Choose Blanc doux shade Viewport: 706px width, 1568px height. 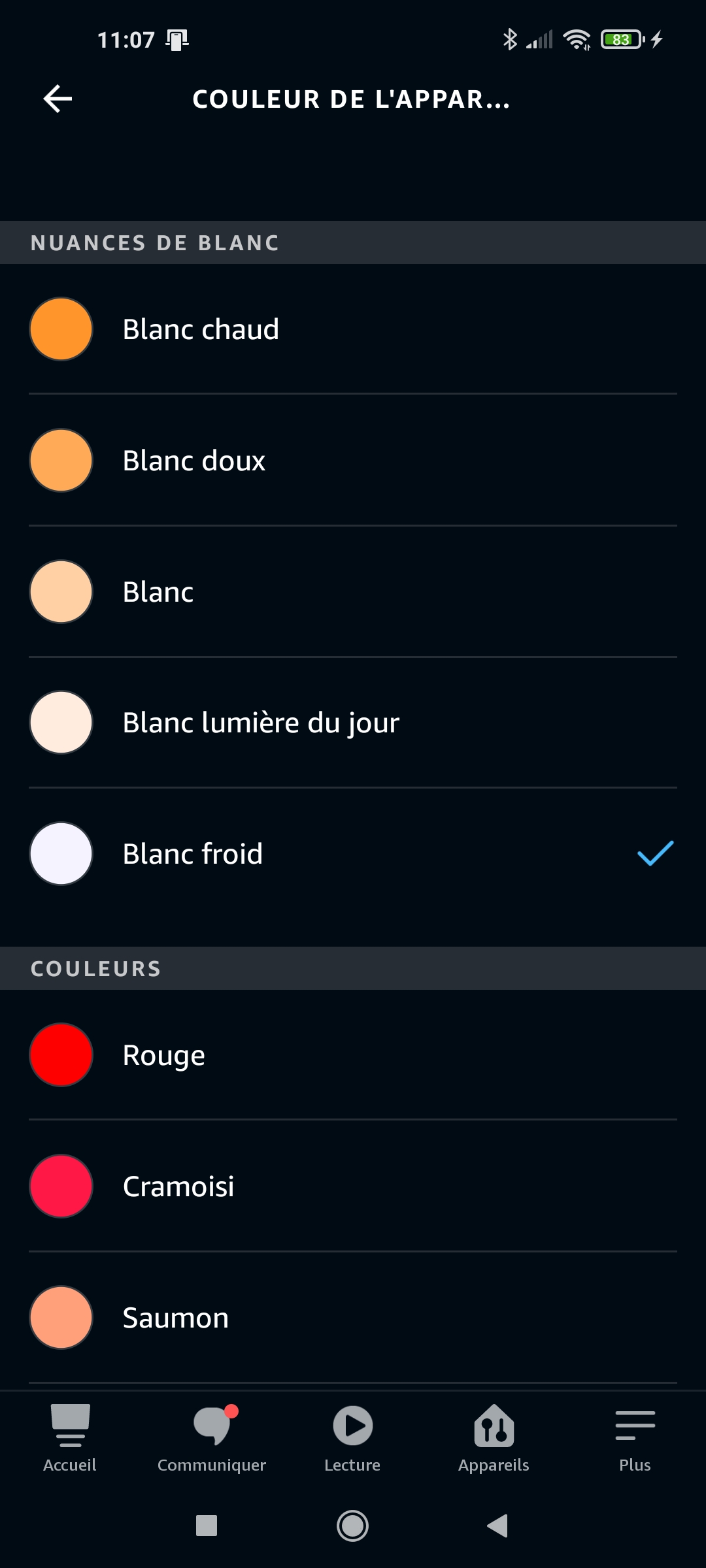tap(353, 460)
